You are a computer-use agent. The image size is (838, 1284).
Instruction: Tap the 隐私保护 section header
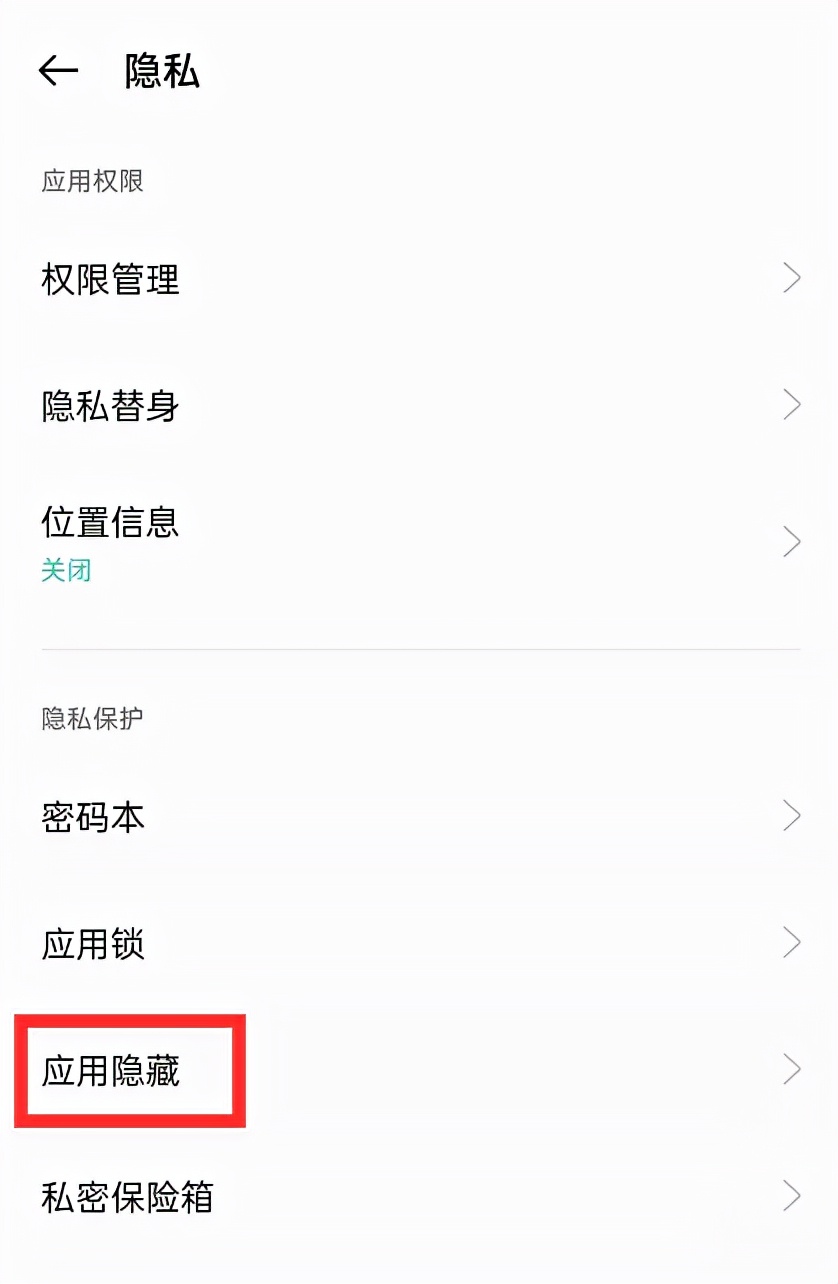click(x=91, y=718)
